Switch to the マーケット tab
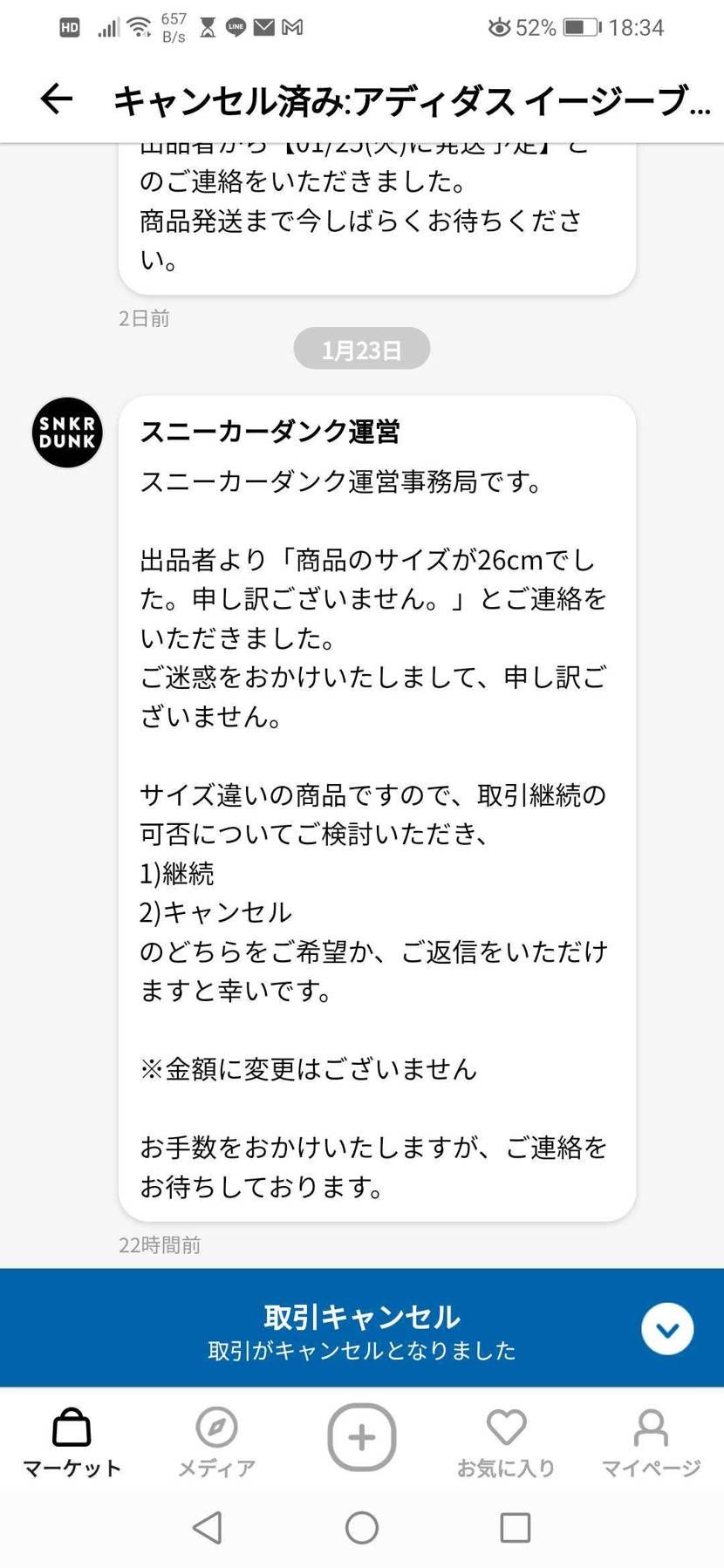This screenshot has width=724, height=1568. point(70,1467)
